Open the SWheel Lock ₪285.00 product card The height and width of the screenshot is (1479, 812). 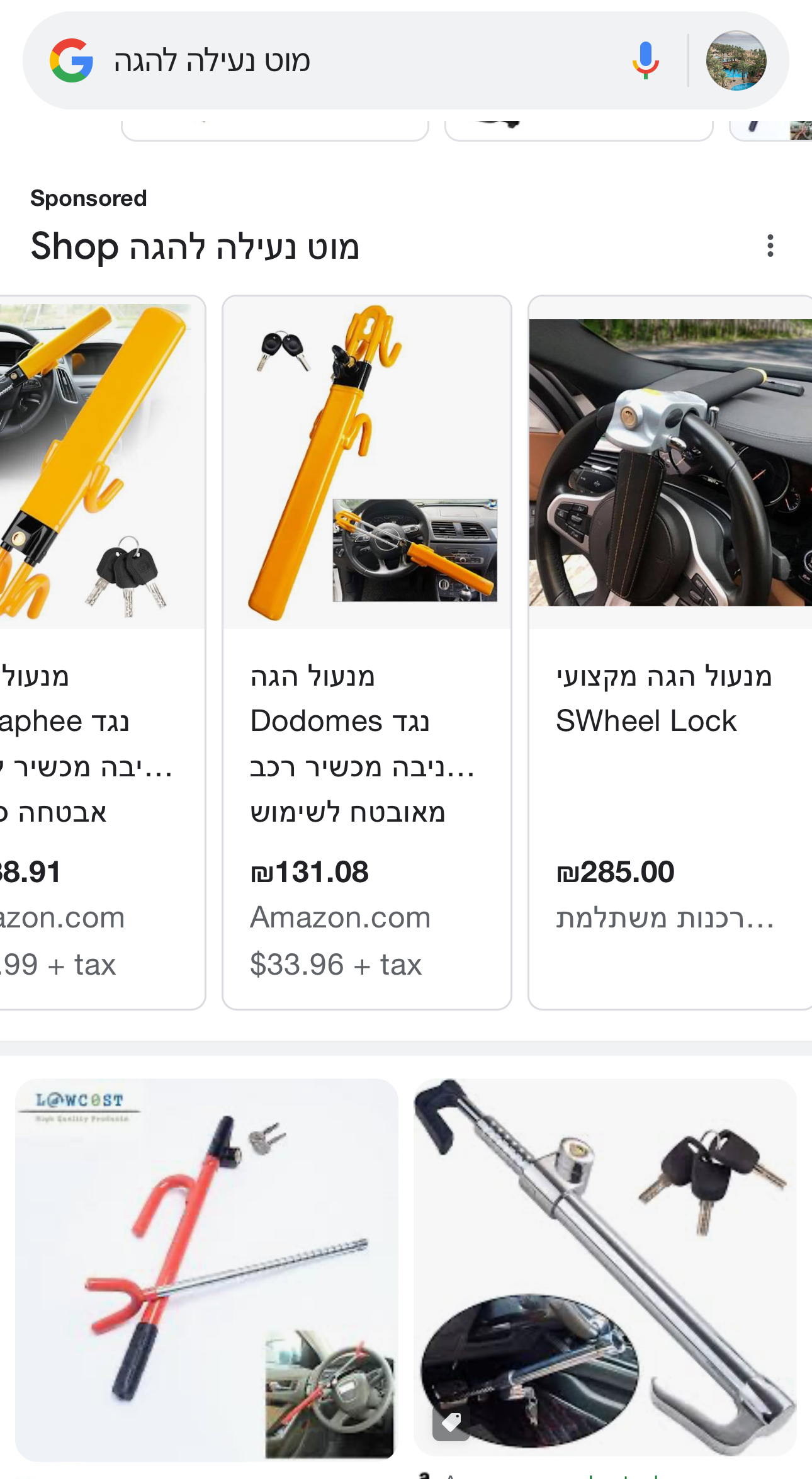pyautogui.click(x=670, y=652)
